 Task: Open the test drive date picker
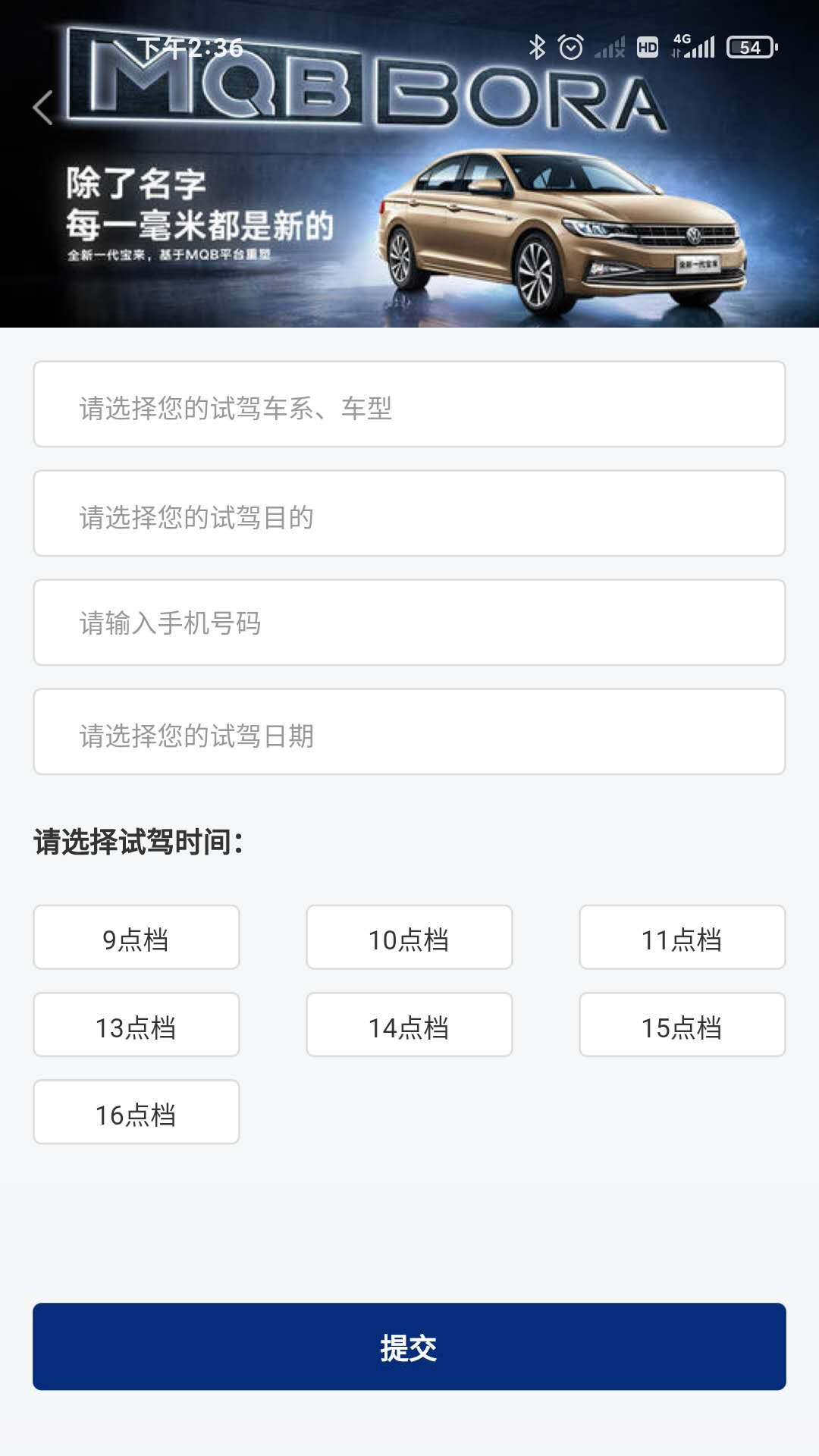(x=409, y=733)
